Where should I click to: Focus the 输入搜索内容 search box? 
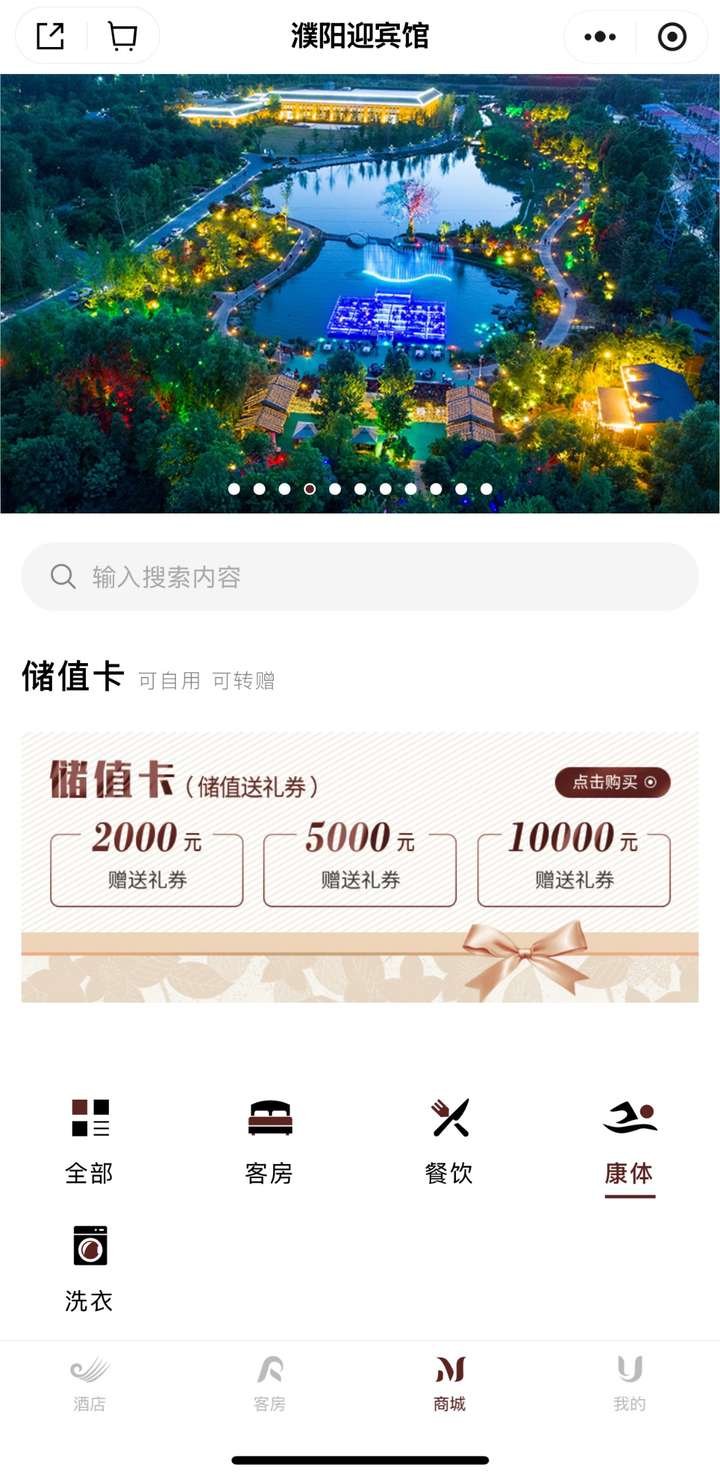tap(360, 577)
